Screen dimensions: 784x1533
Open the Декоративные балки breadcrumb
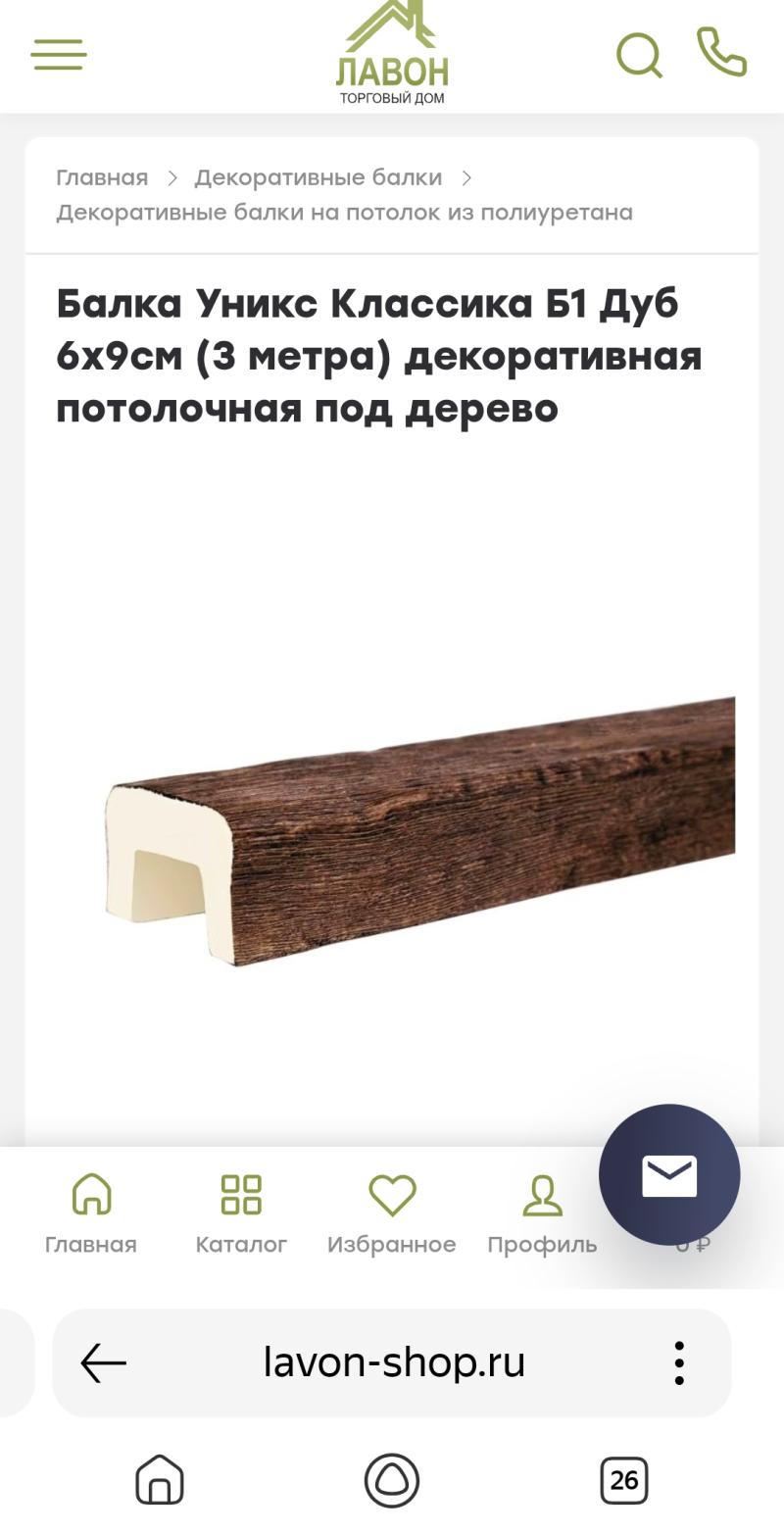point(318,177)
